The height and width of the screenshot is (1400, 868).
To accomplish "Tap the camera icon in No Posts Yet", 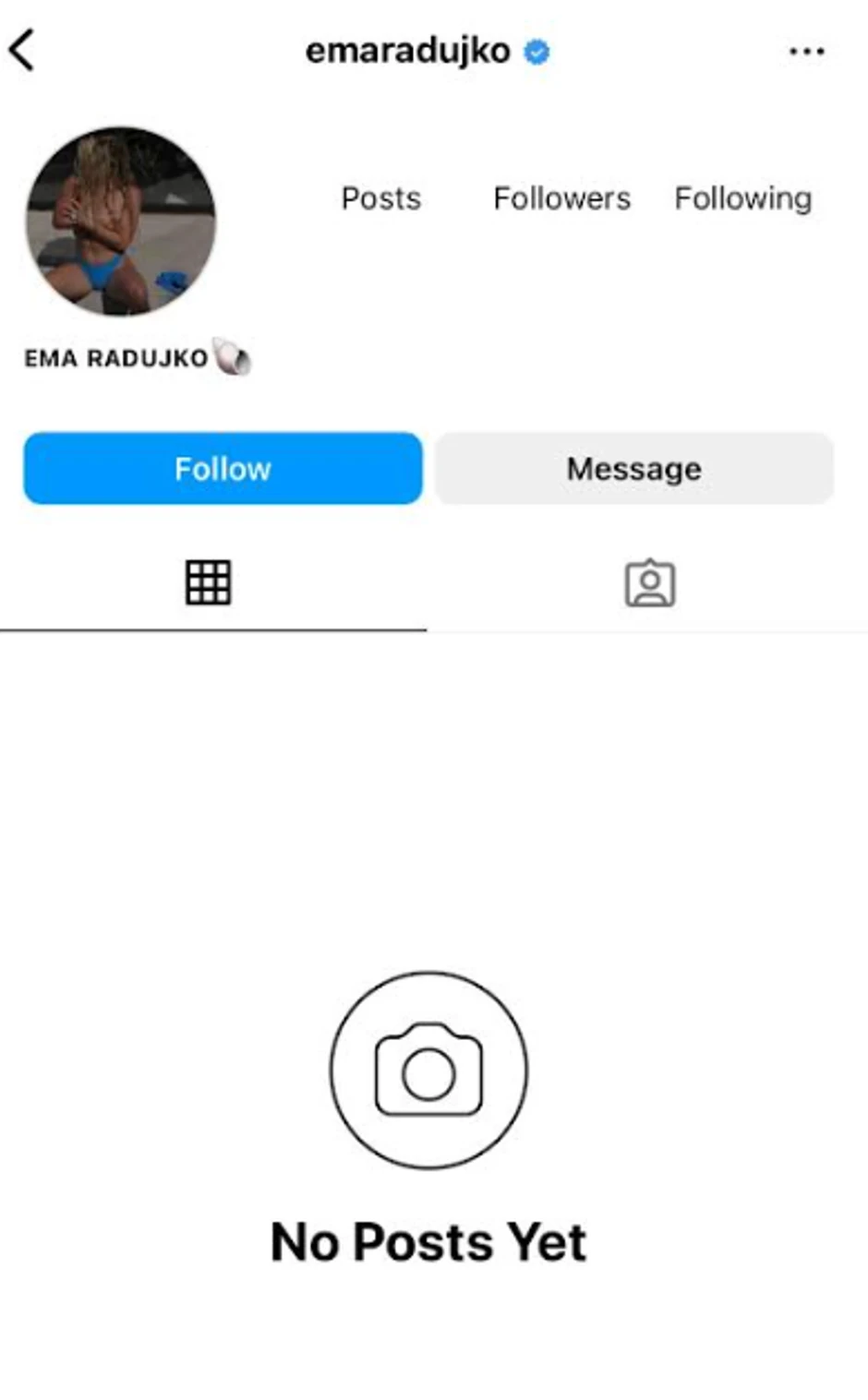I will point(428,1066).
